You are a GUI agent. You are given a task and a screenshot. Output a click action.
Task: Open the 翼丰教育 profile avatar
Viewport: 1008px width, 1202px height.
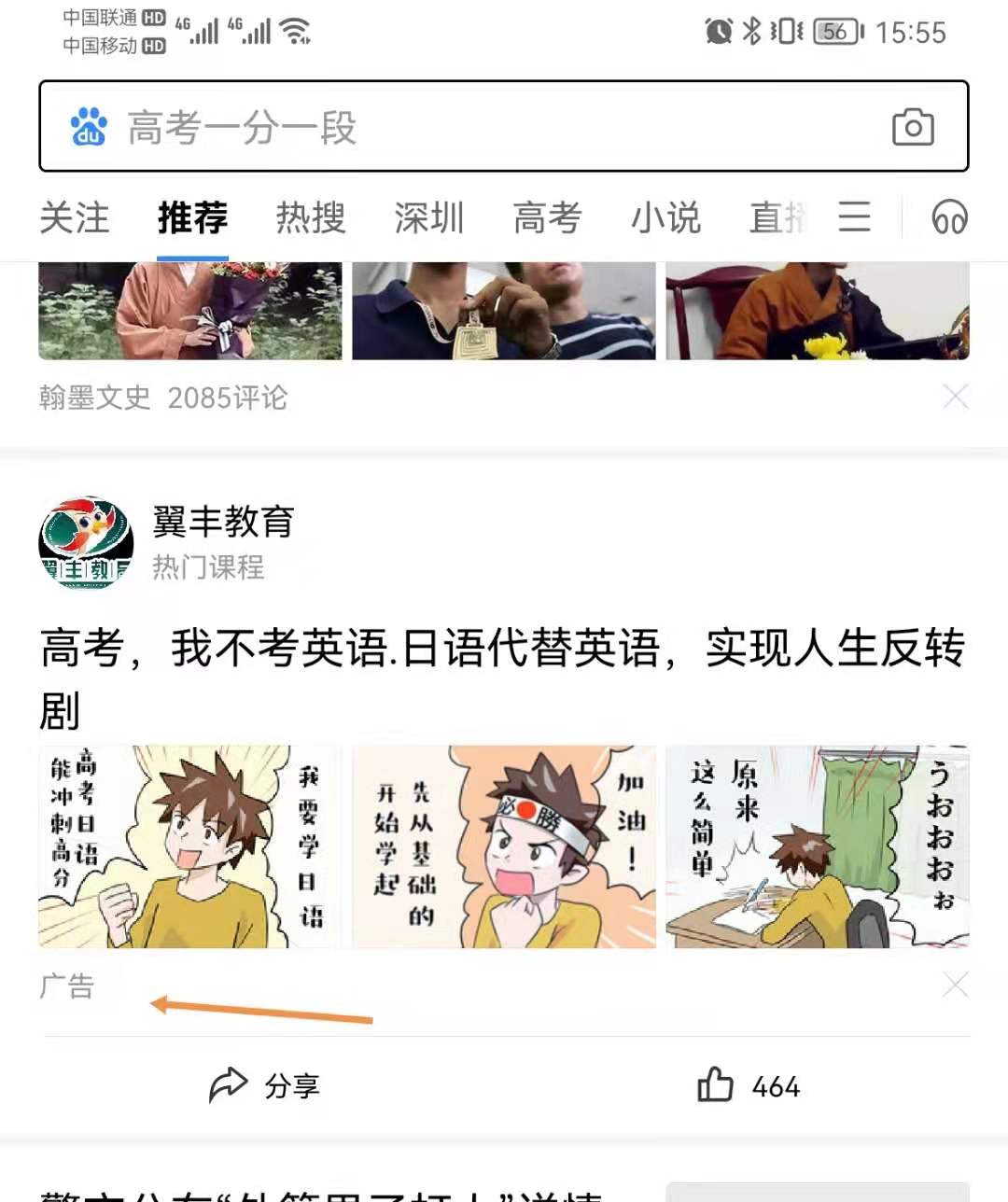click(86, 543)
